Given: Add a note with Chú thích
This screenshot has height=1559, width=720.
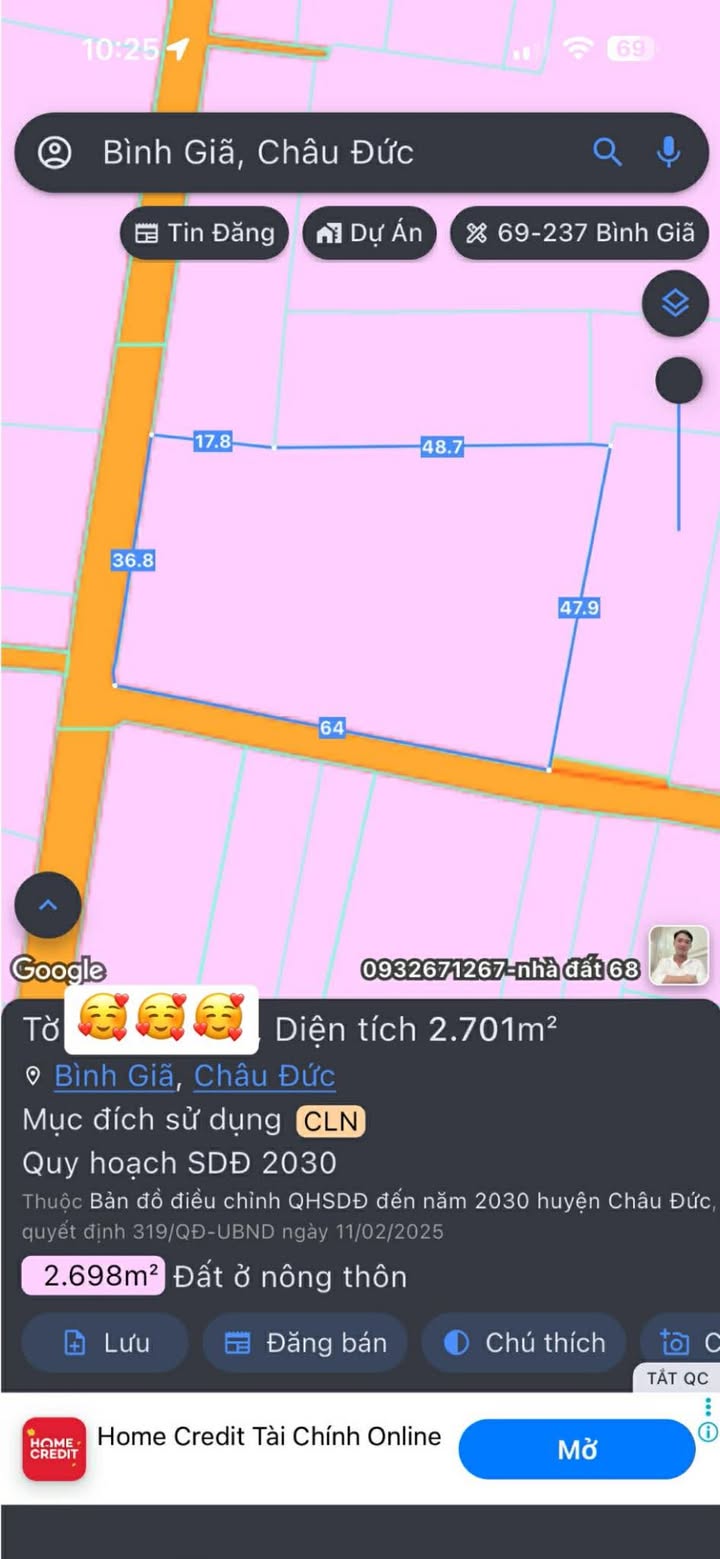Looking at the screenshot, I should click(x=524, y=1343).
